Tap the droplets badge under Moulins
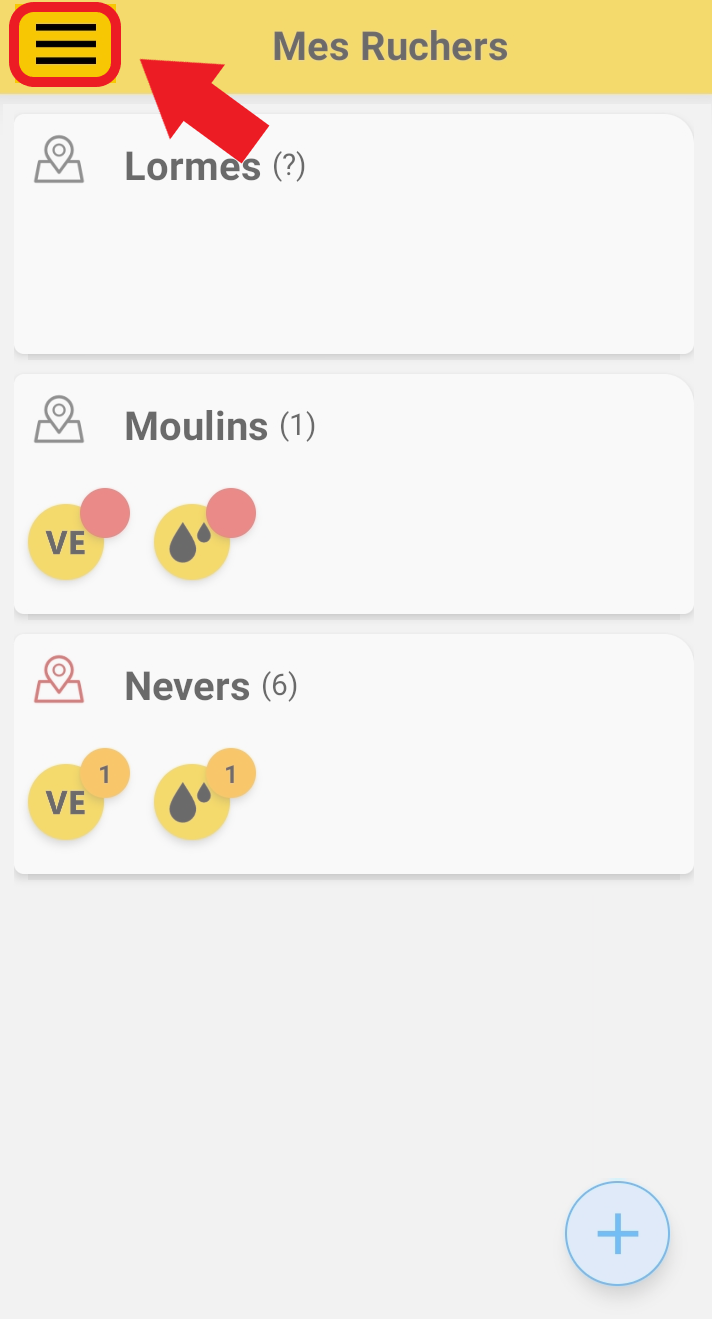Image resolution: width=712 pixels, height=1319 pixels. 191,542
